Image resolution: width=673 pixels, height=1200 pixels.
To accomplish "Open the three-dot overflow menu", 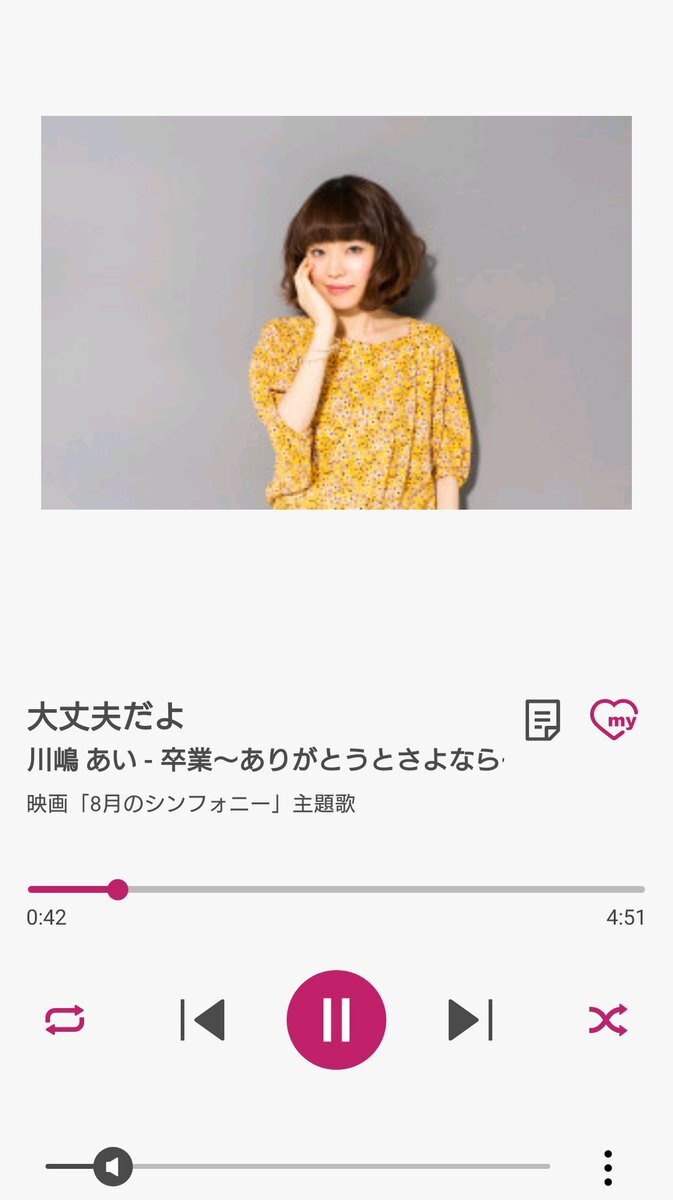I will pyautogui.click(x=607, y=1167).
